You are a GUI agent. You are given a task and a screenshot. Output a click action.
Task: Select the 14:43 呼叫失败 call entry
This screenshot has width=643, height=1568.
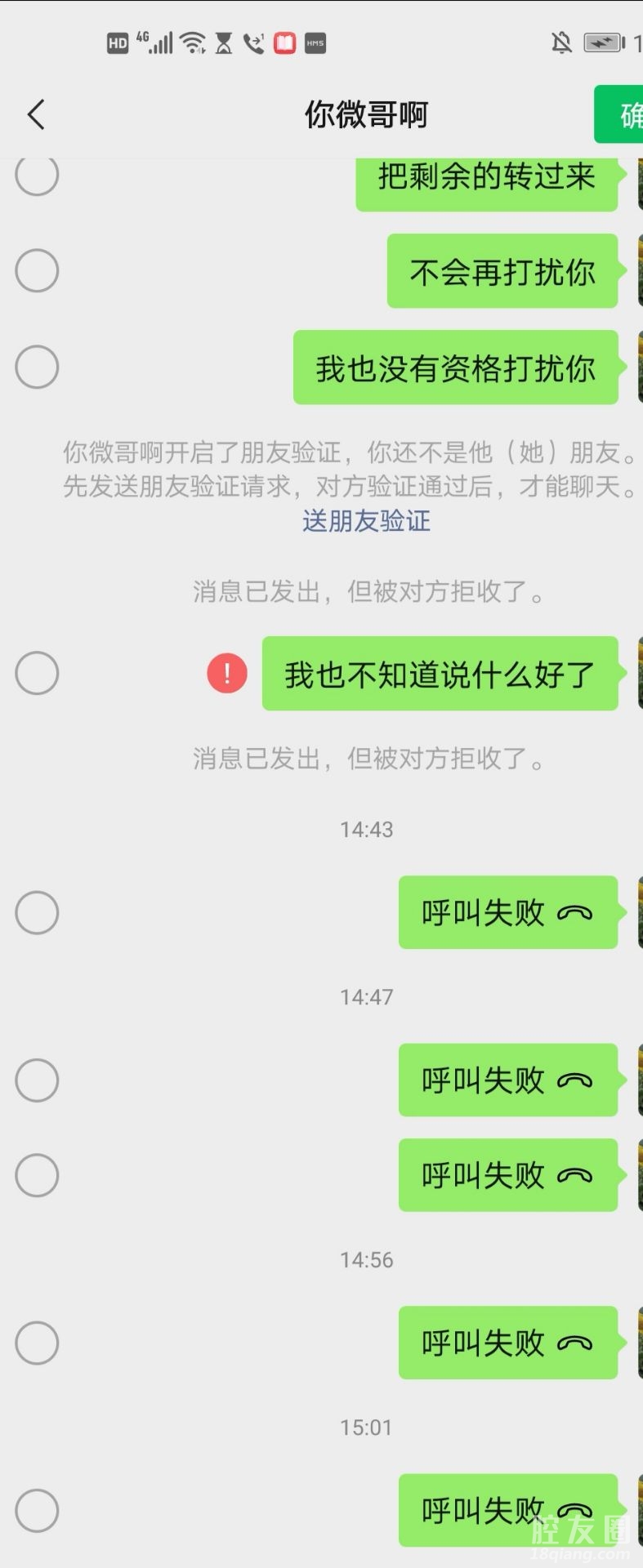37,912
